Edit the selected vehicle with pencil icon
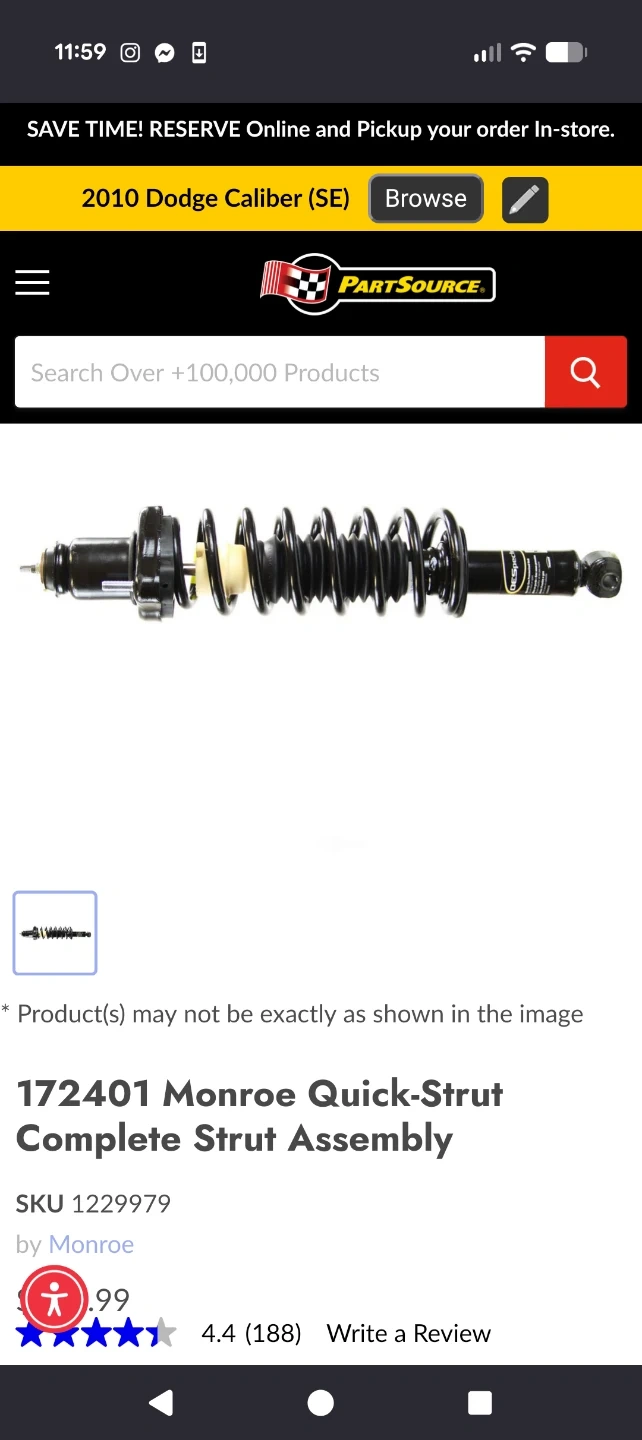This screenshot has height=1440, width=642. [524, 199]
